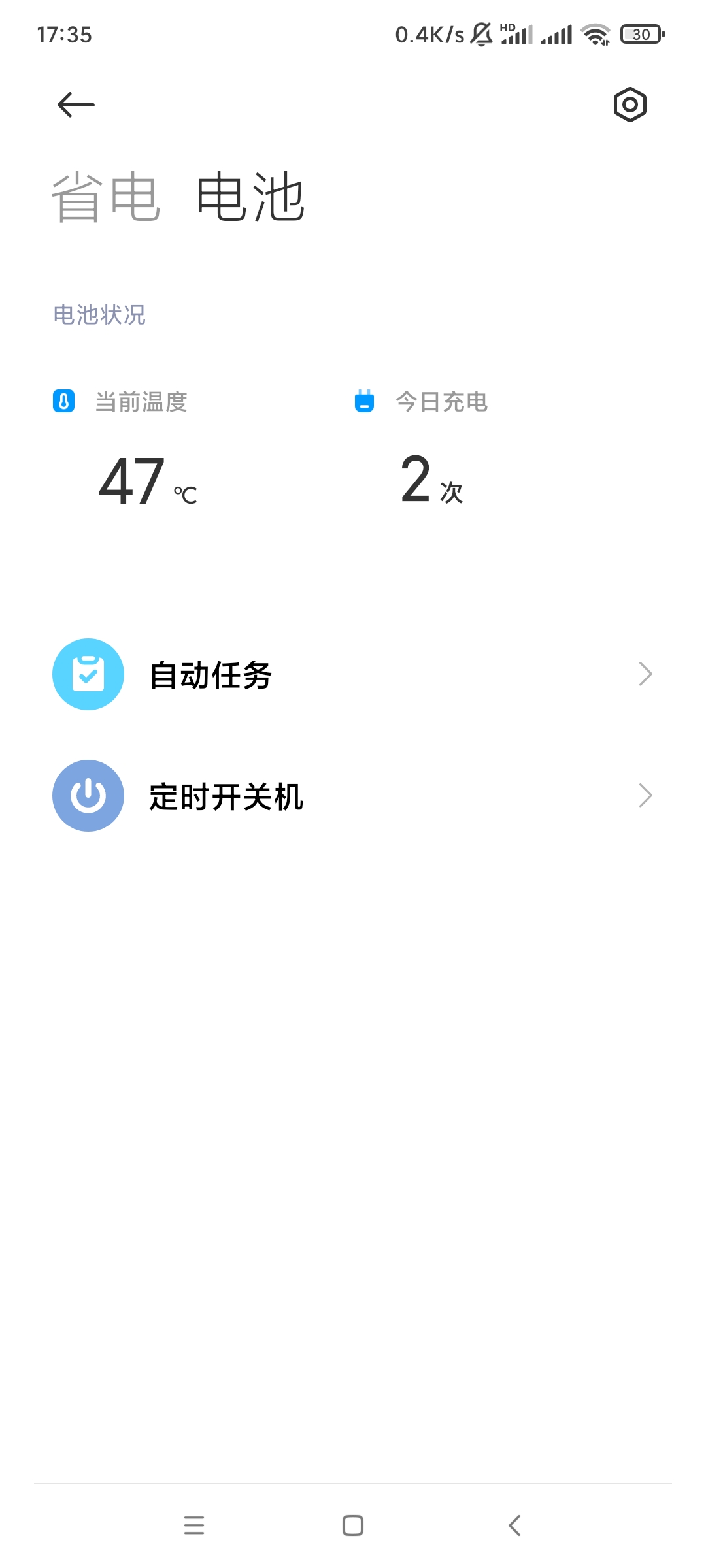706x1568 pixels.
Task: Open 定时开关机 options
Action: click(x=353, y=796)
